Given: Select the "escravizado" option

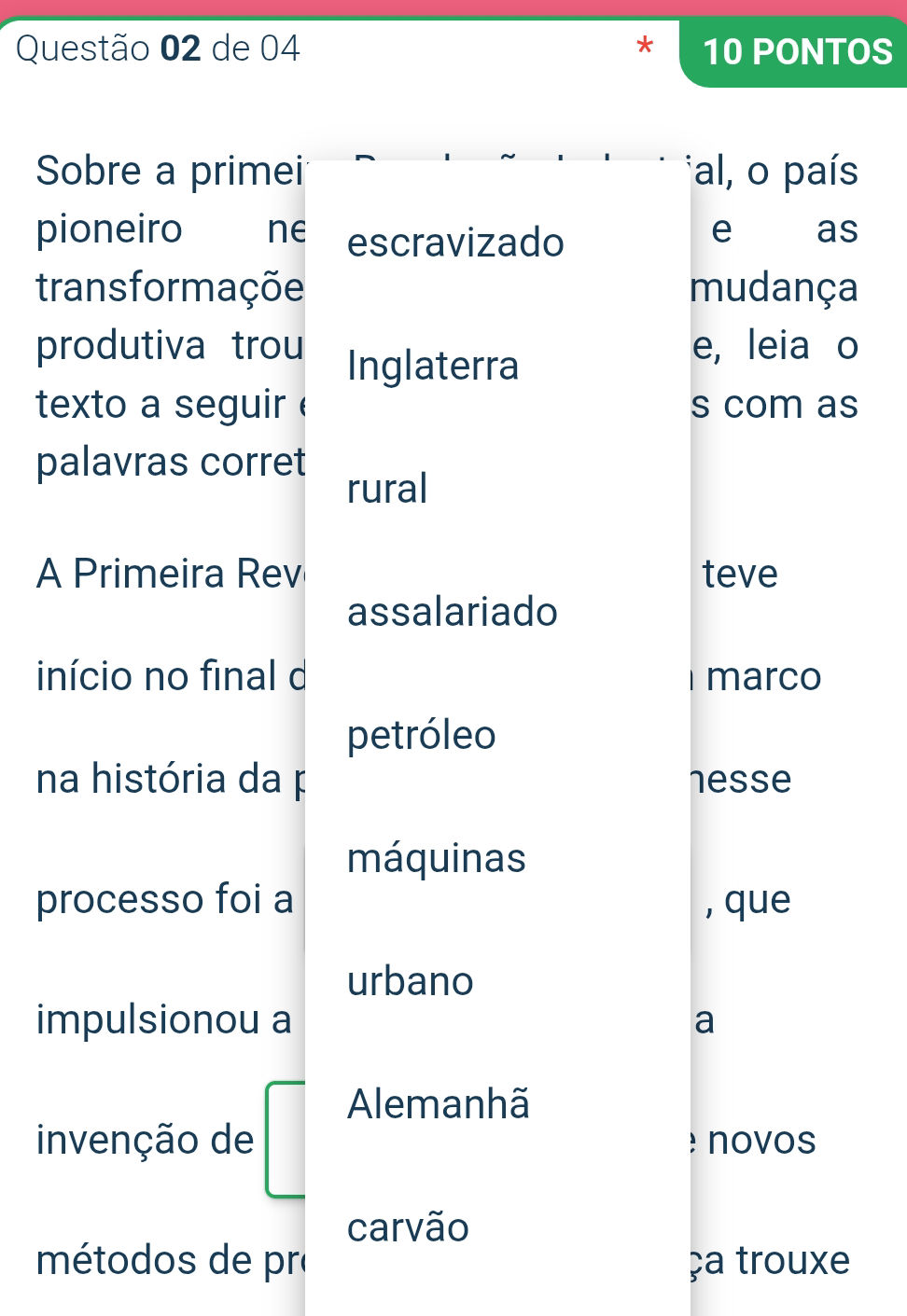Looking at the screenshot, I should click(x=455, y=243).
